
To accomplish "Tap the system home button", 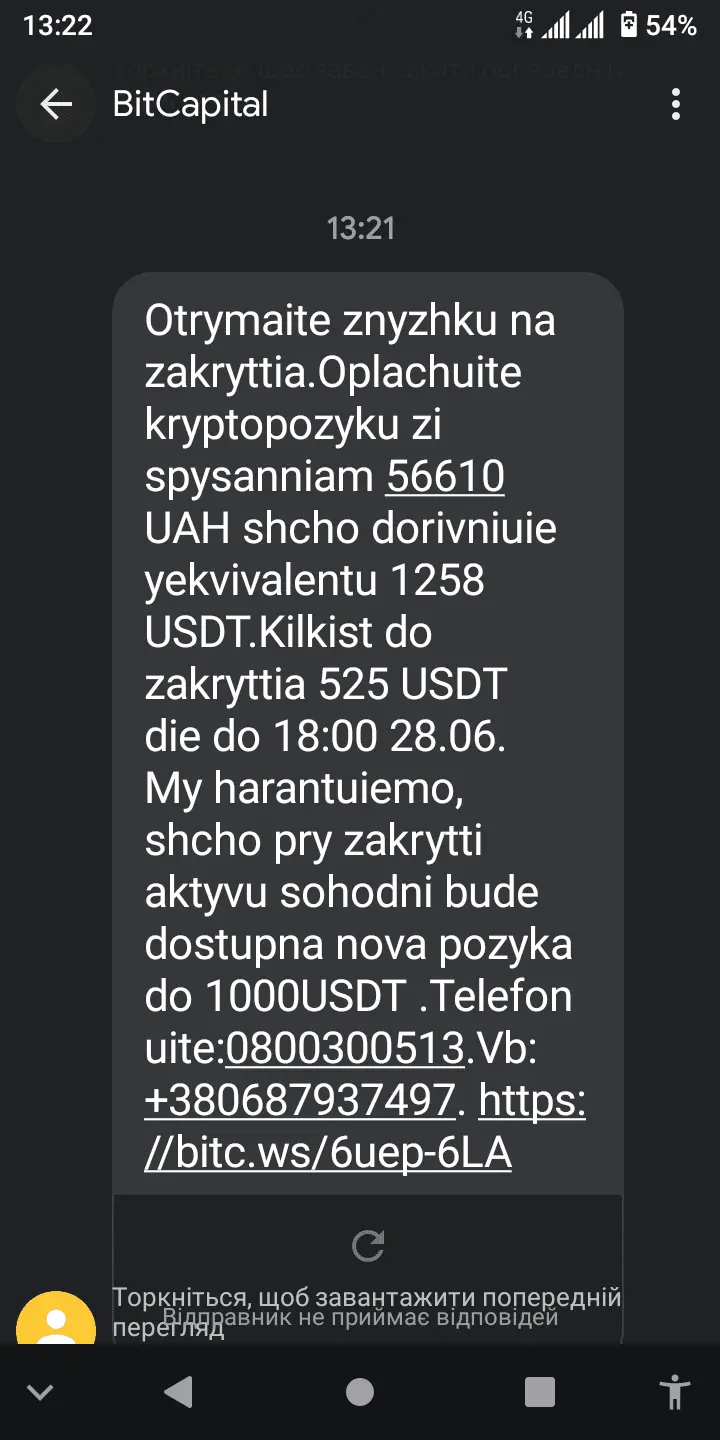I will coord(359,1392).
